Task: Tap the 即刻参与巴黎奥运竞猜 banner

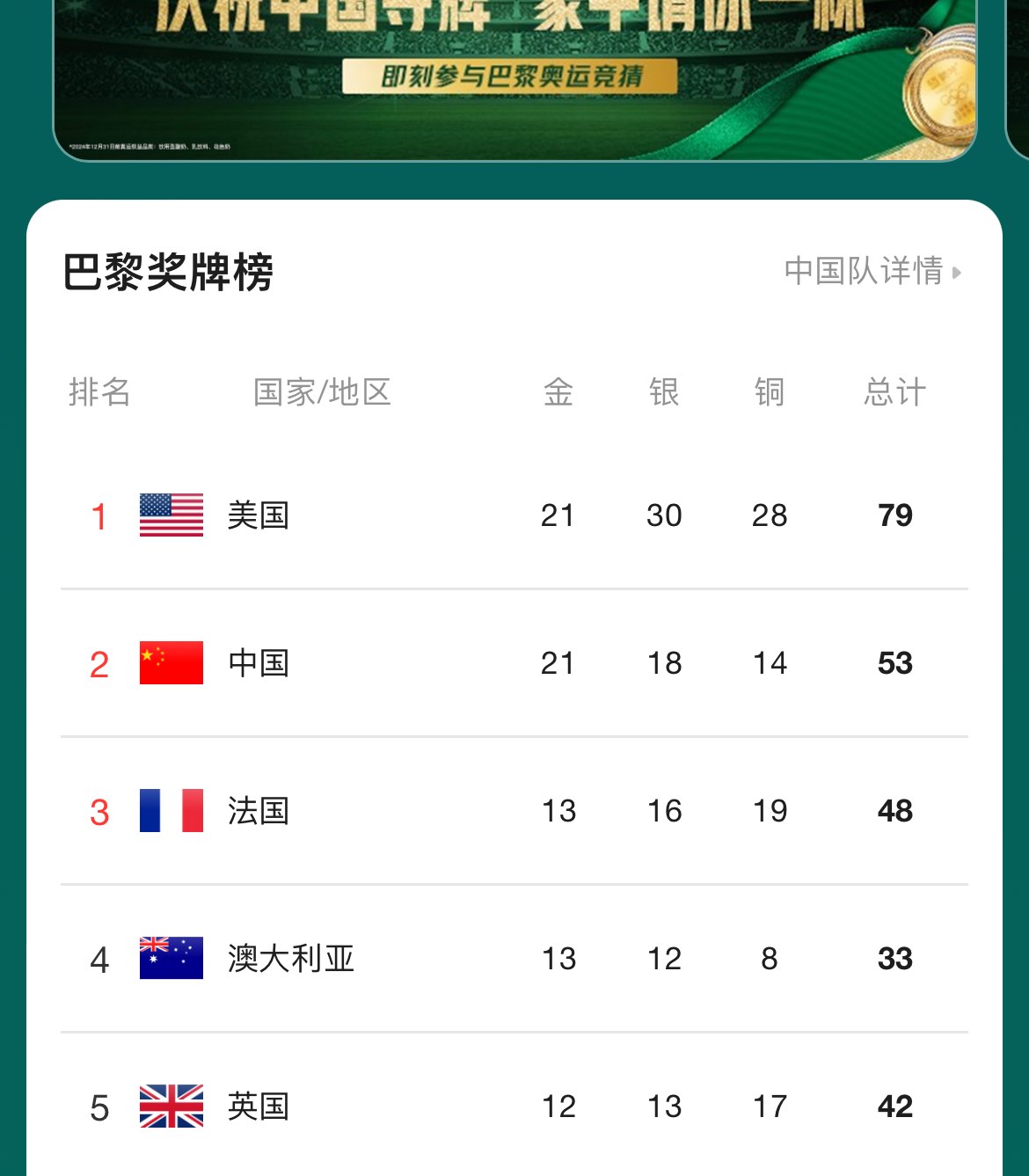Action: pos(510,77)
